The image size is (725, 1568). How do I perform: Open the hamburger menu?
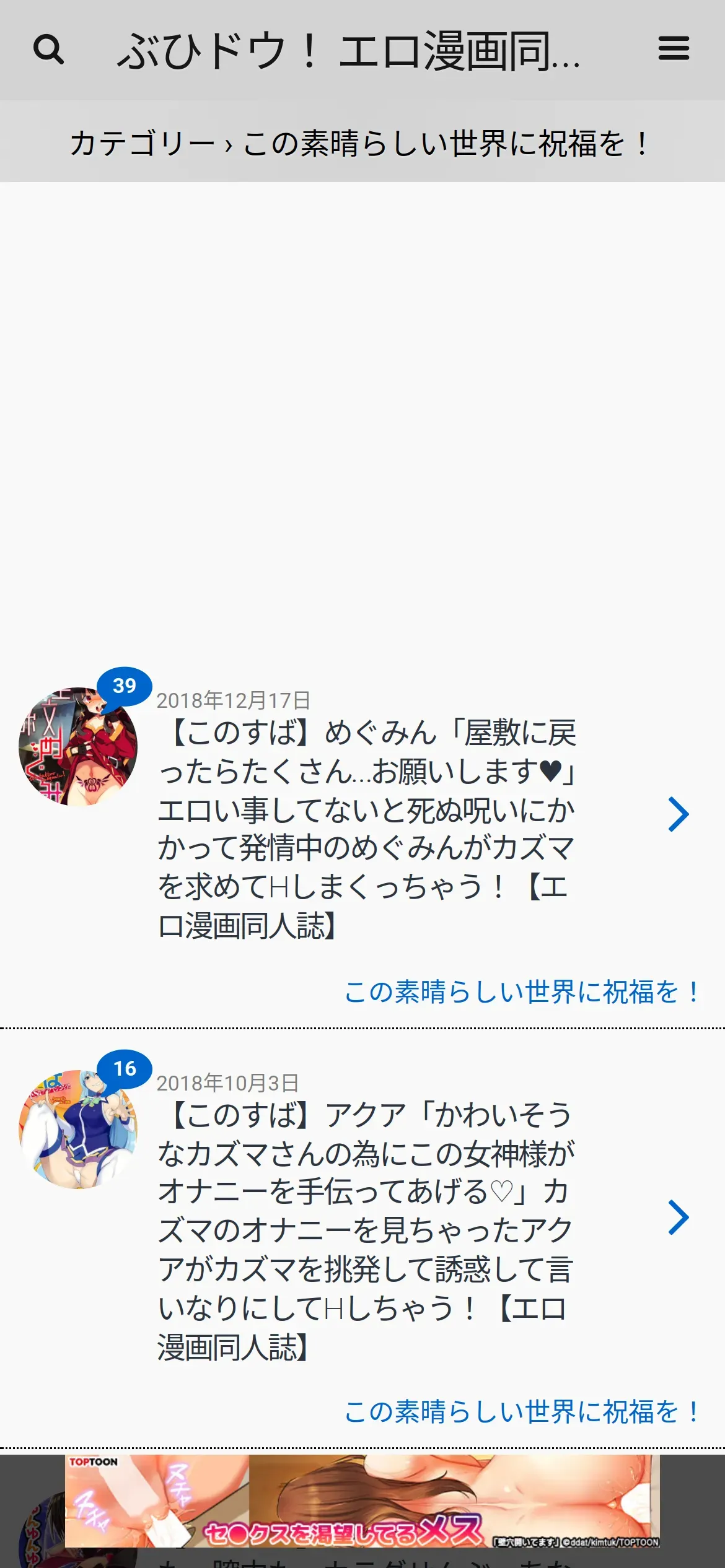pos(674,49)
